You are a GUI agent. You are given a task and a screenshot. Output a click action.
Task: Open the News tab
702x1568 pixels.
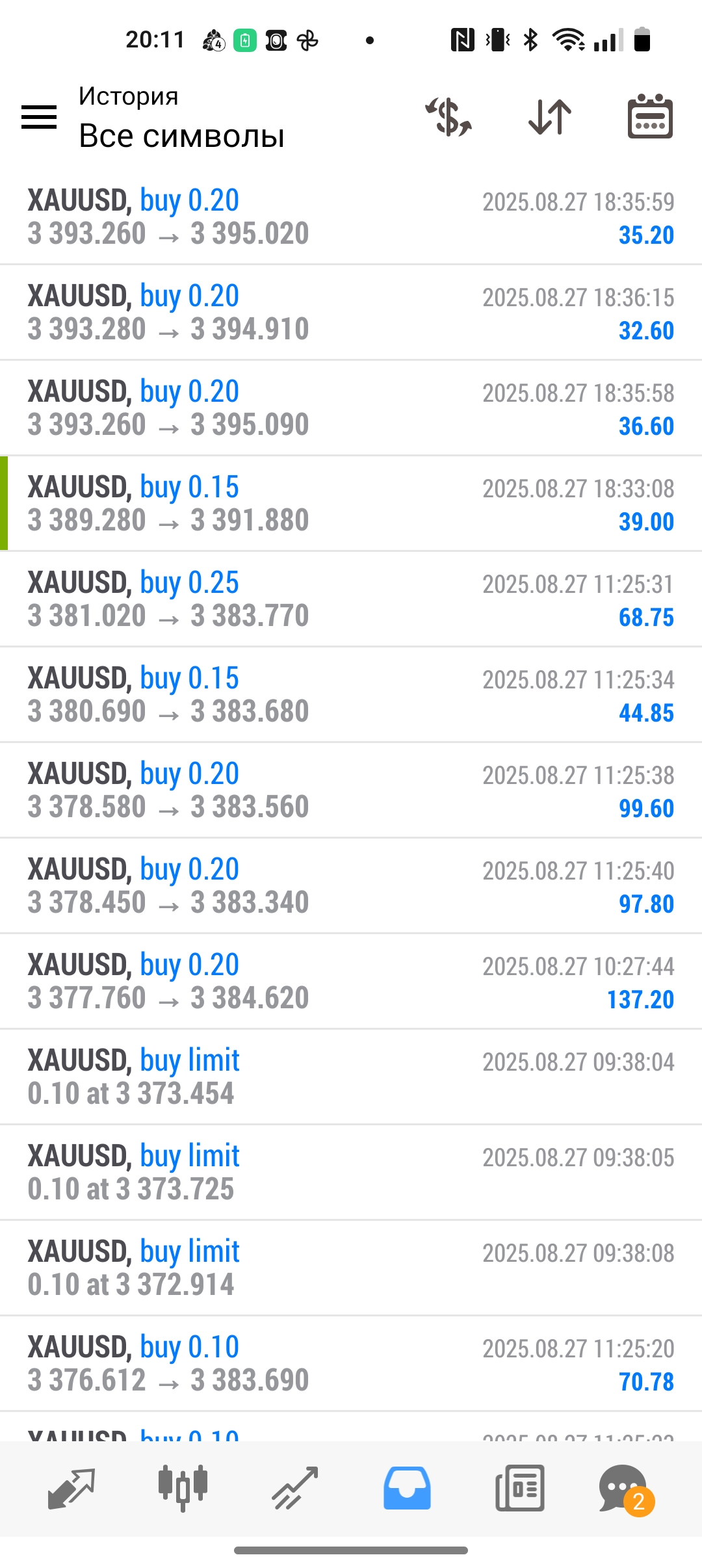(519, 1489)
